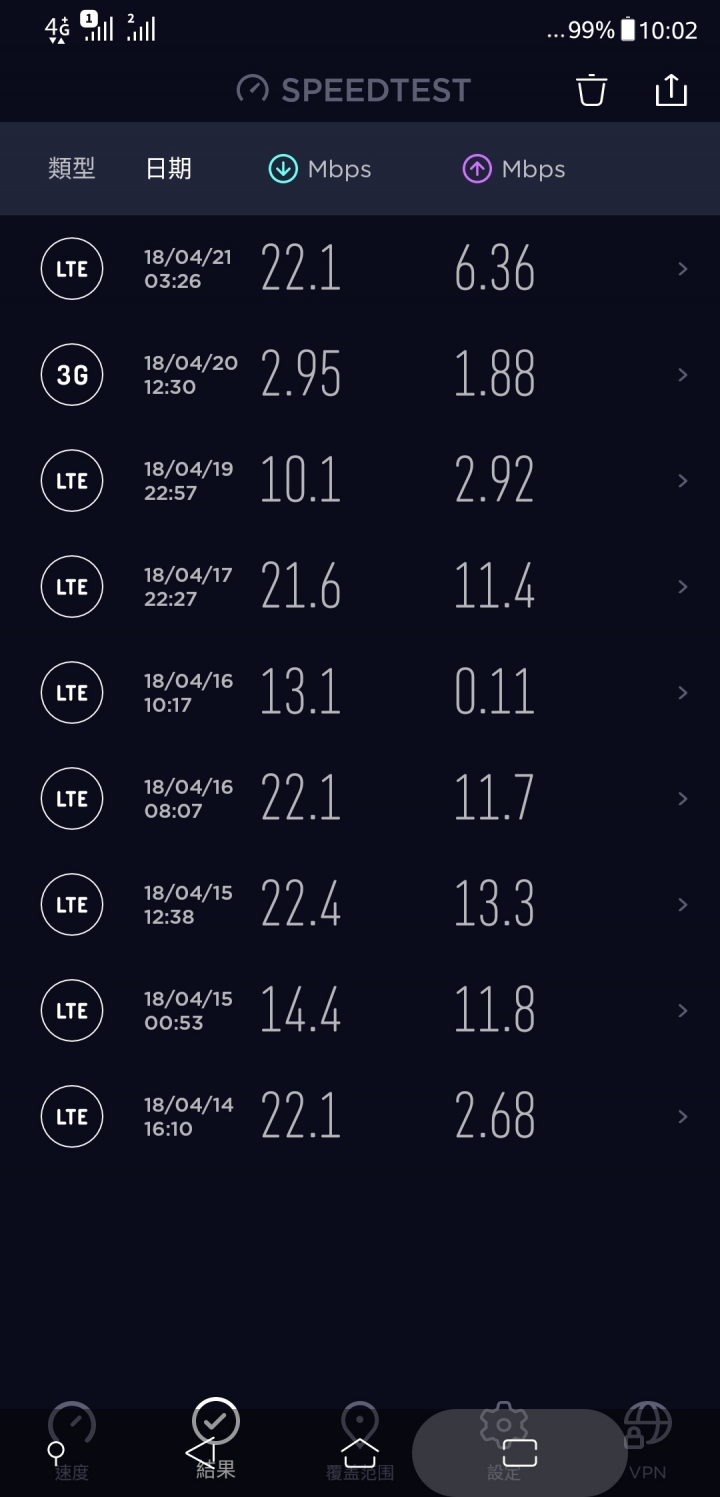View the 18/04/16 10:17 test result

pyautogui.click(x=360, y=693)
